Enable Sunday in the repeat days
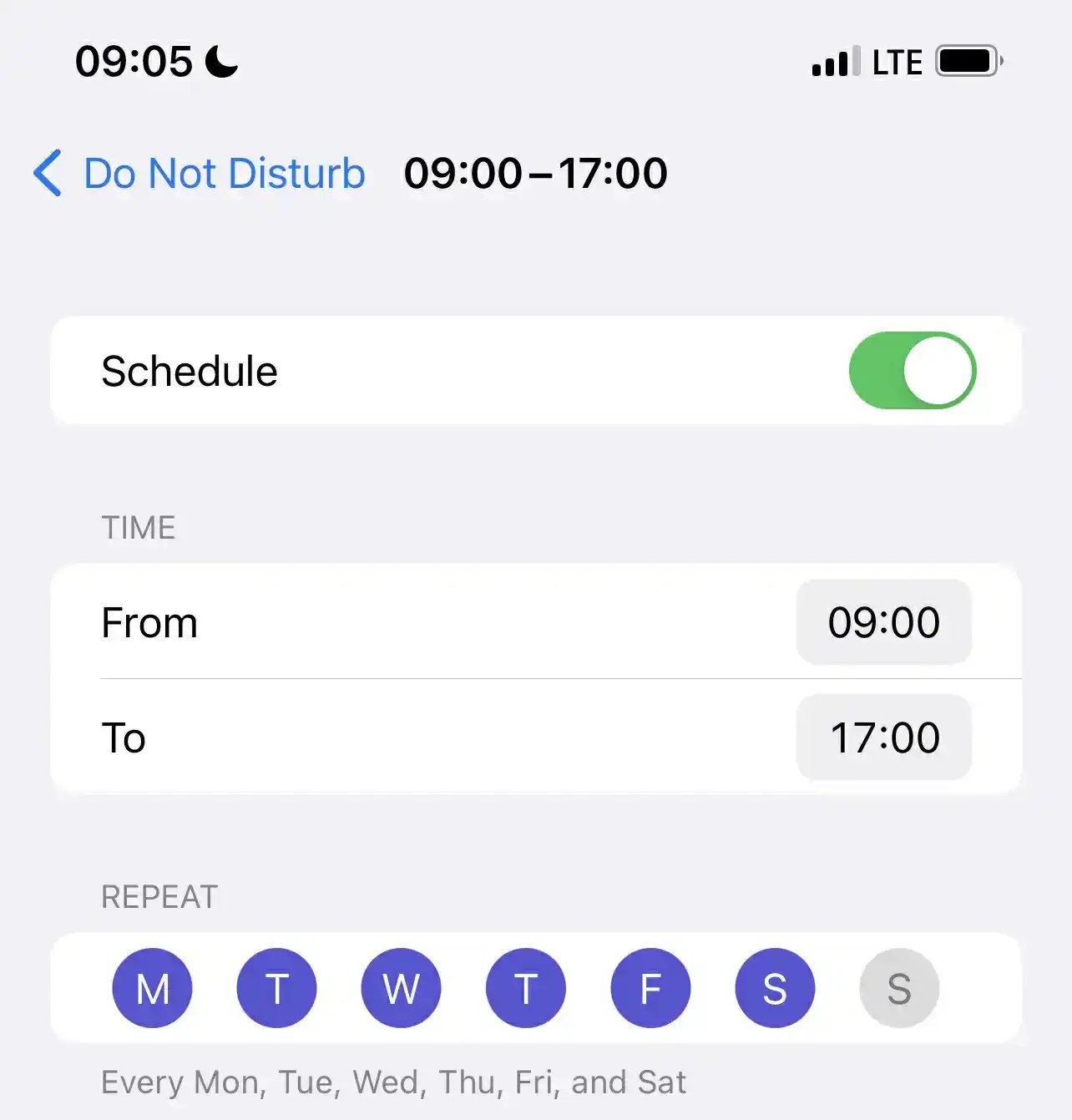 (900, 988)
